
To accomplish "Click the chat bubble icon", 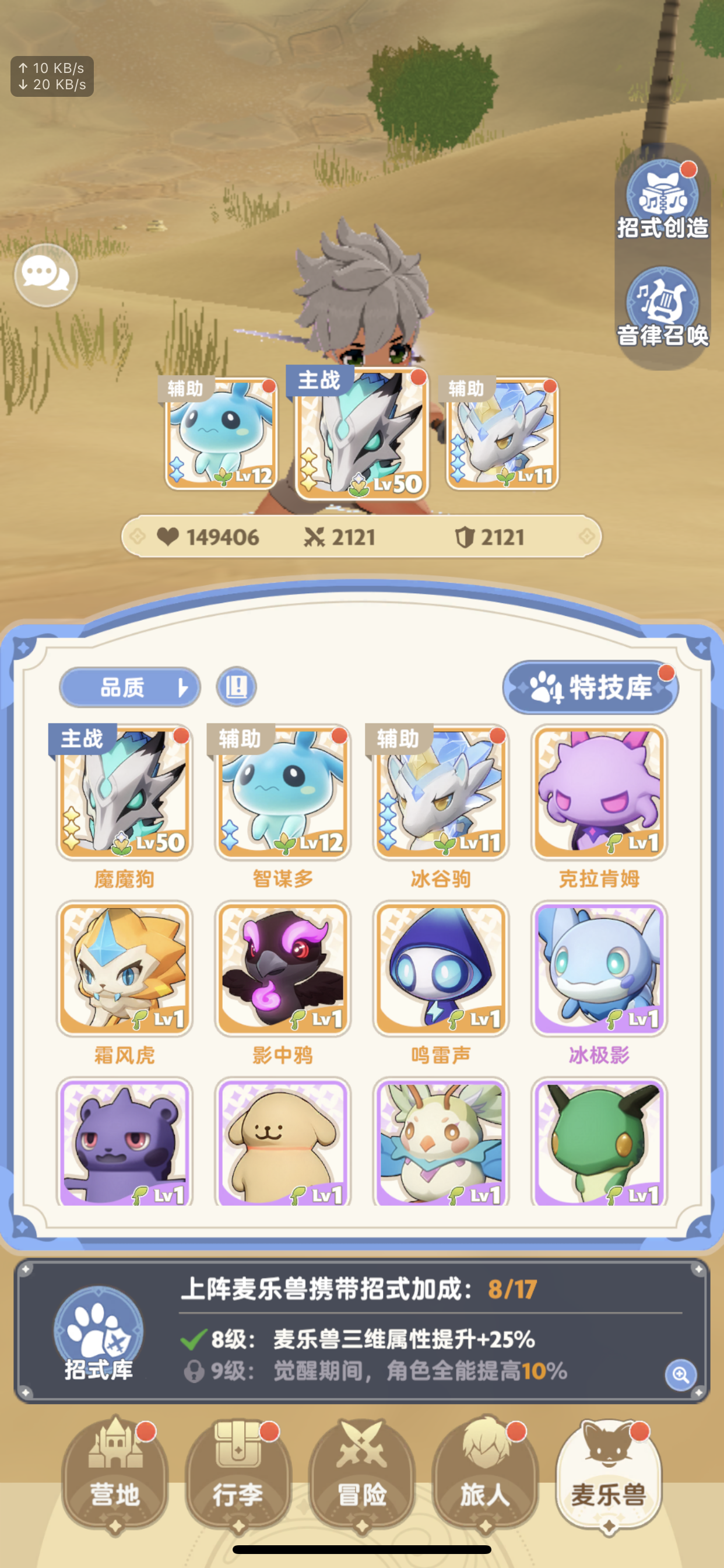I will (x=45, y=275).
